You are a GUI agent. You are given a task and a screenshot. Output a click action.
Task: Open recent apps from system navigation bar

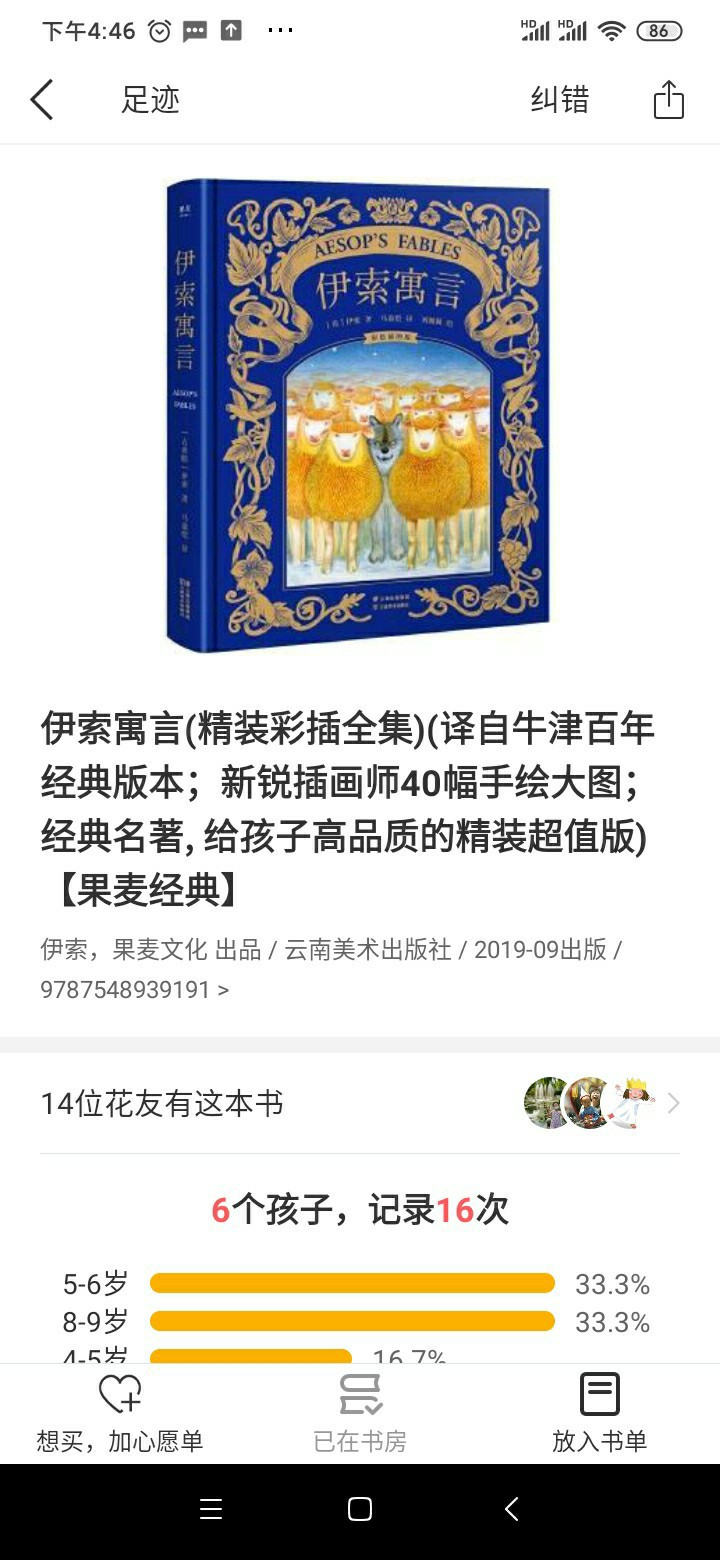coord(211,1510)
